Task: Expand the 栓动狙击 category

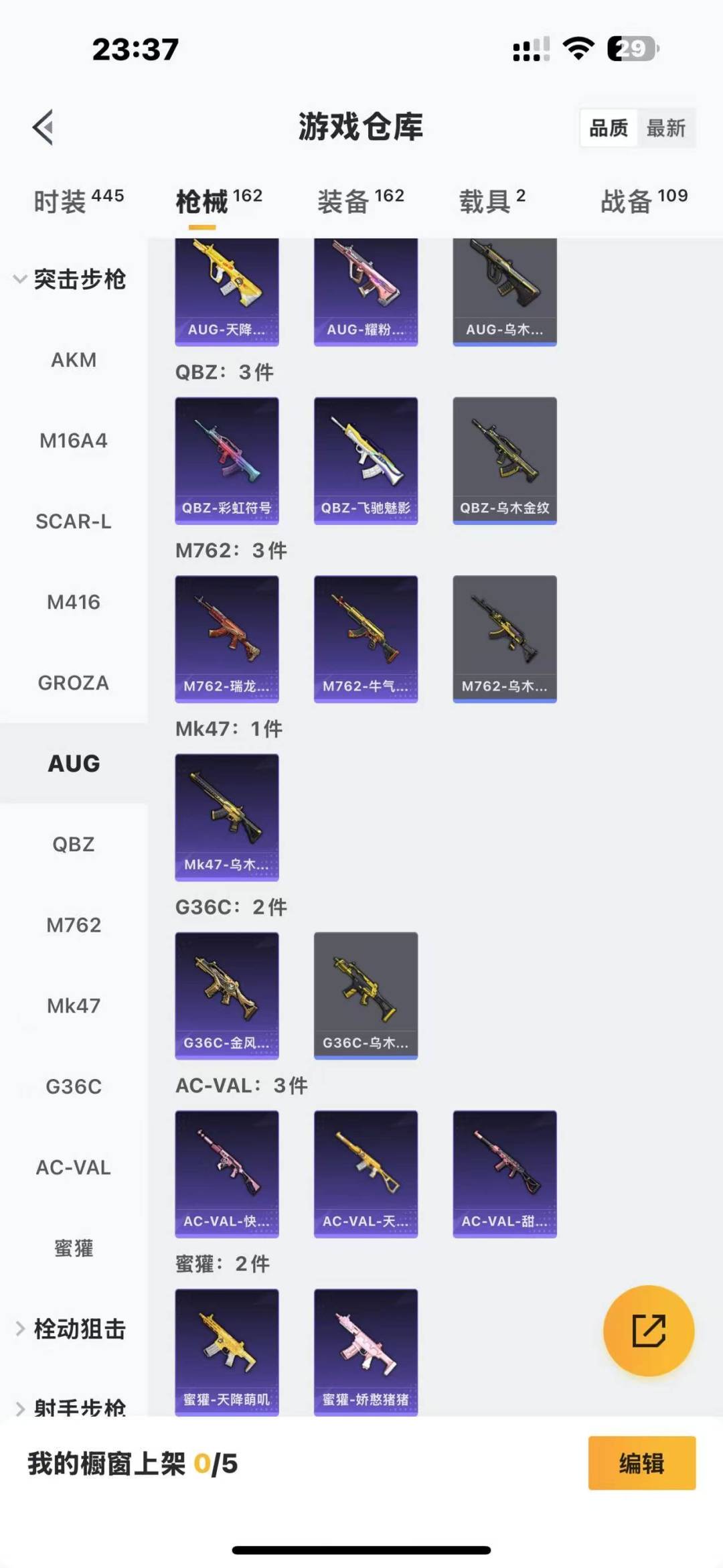Action: (x=70, y=1329)
